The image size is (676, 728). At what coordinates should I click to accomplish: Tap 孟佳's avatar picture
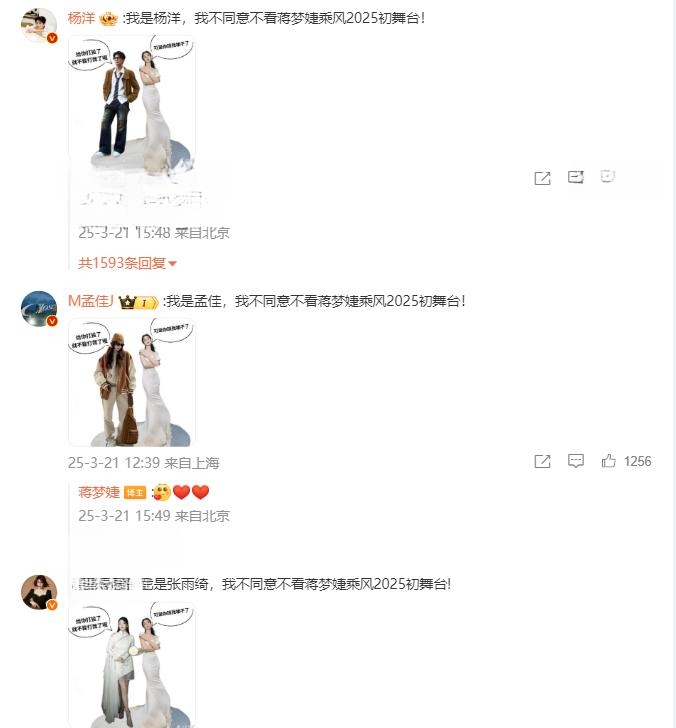pos(38,307)
